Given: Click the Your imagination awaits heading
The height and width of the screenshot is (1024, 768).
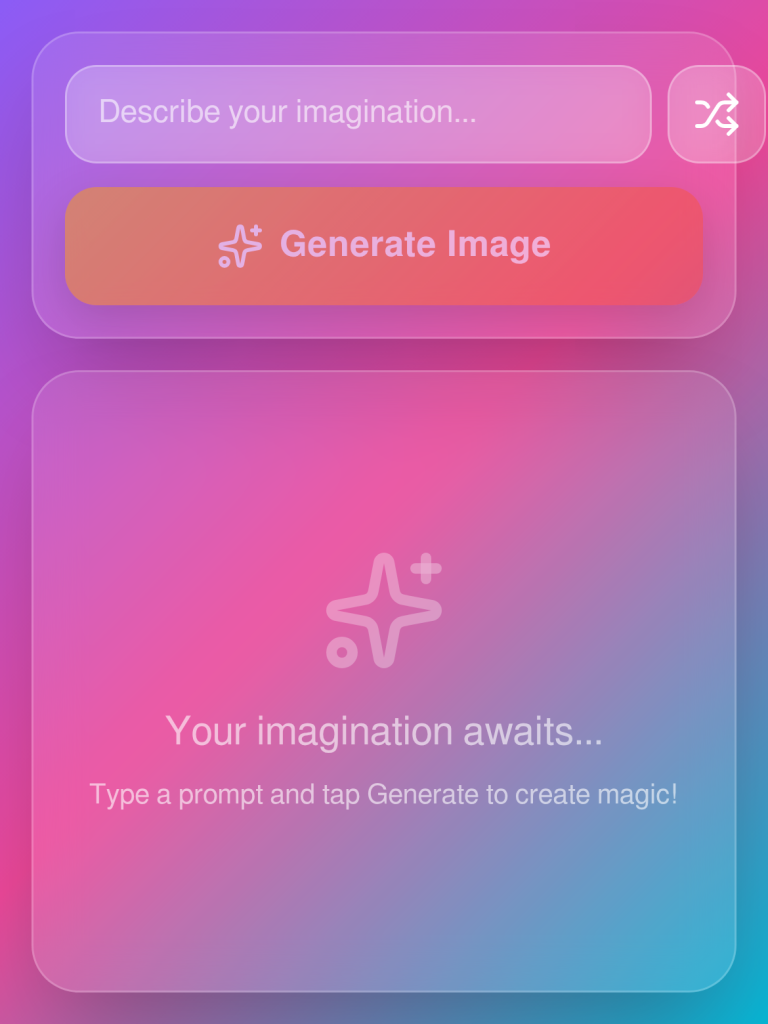Looking at the screenshot, I should coord(384,730).
